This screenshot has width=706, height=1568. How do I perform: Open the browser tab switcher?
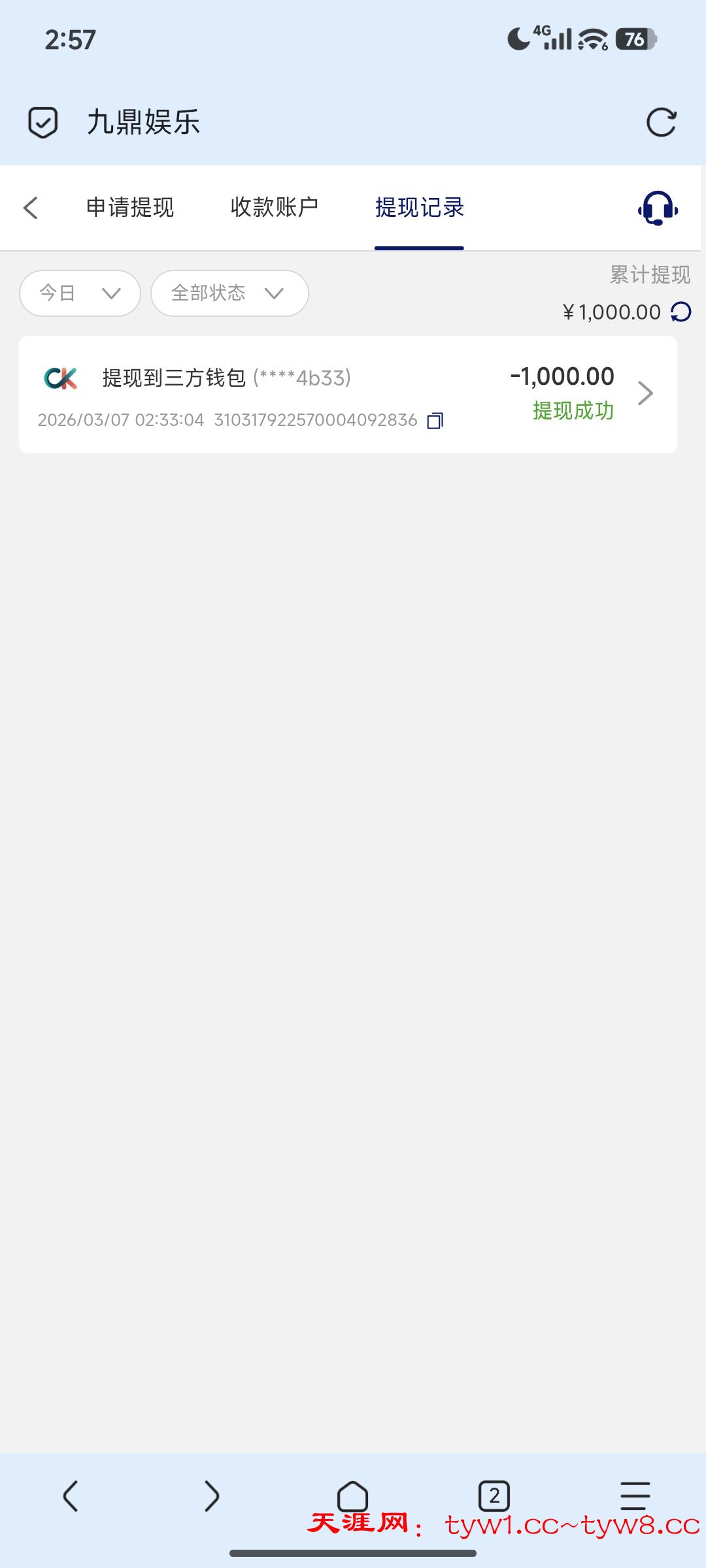point(494,1495)
